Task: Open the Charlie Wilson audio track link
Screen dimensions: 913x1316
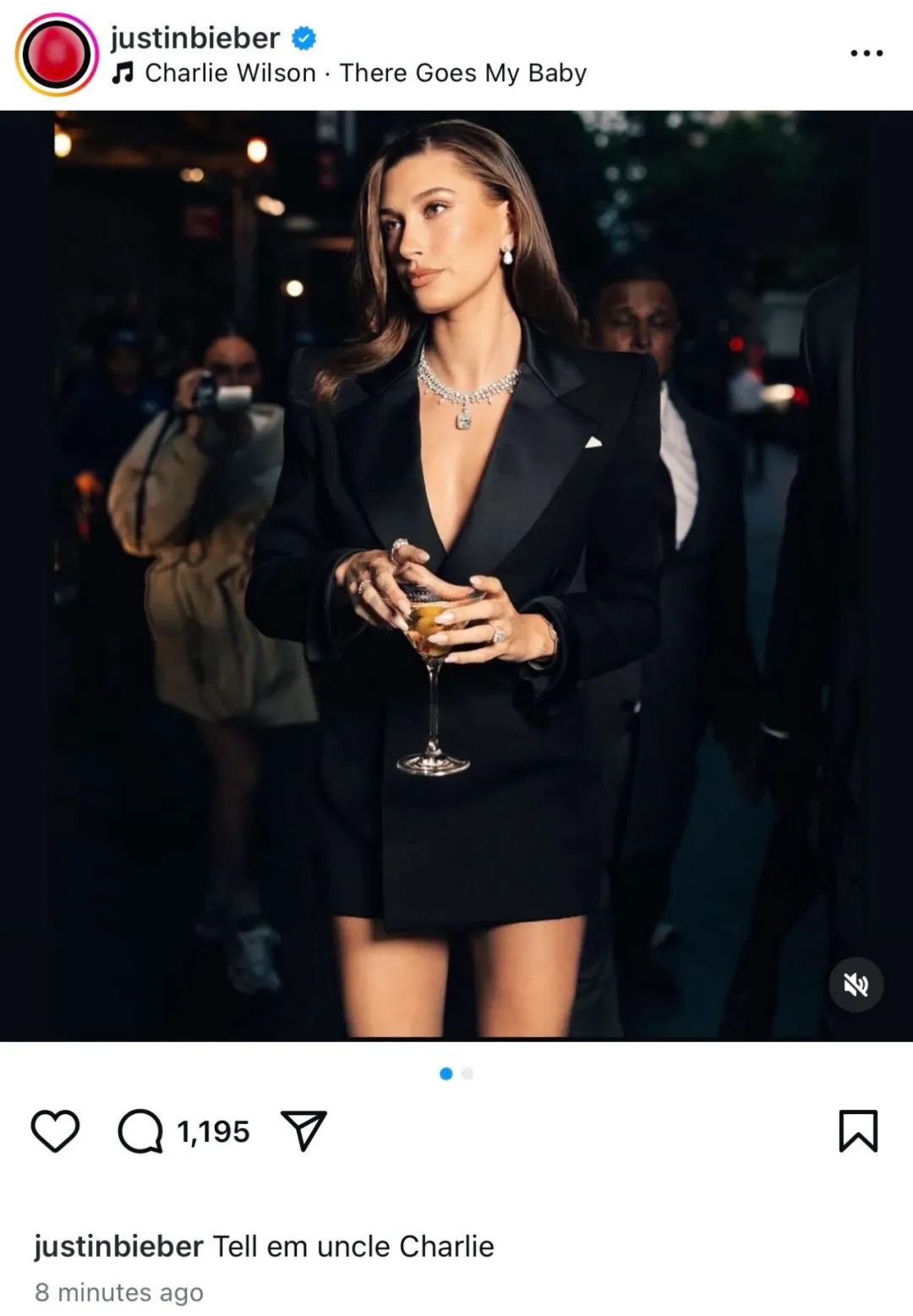Action: point(364,74)
